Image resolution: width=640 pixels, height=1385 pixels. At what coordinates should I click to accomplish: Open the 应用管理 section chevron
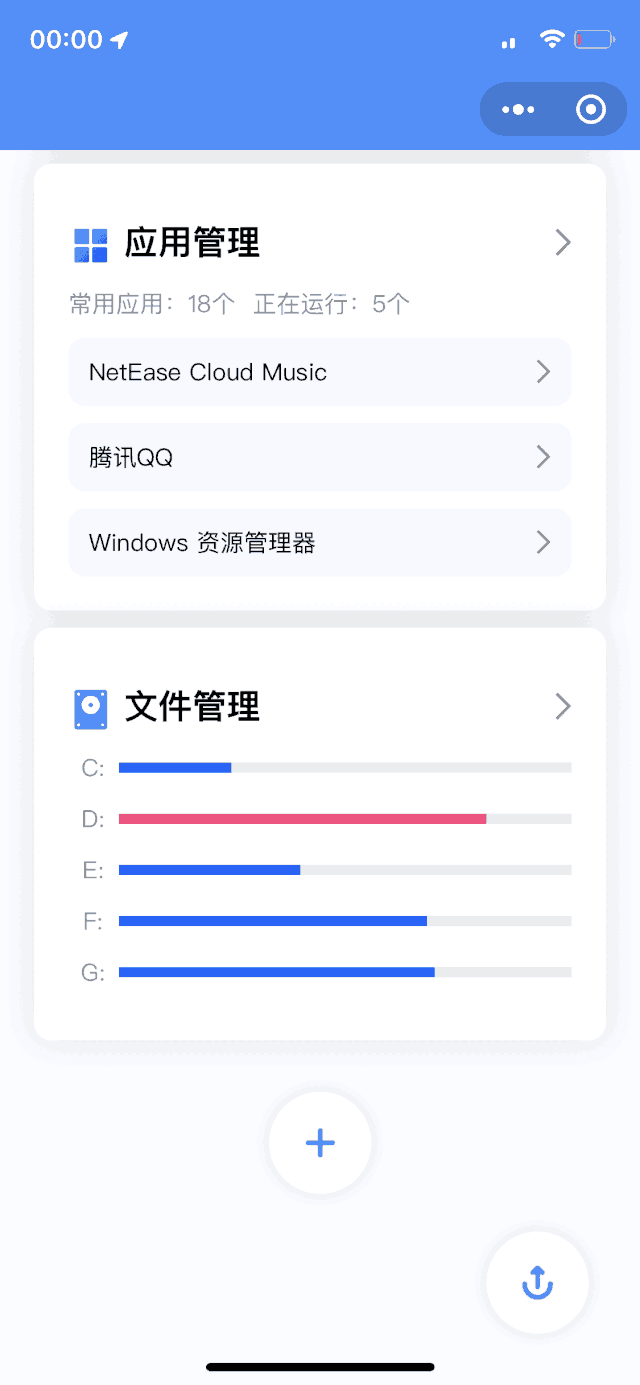click(563, 242)
